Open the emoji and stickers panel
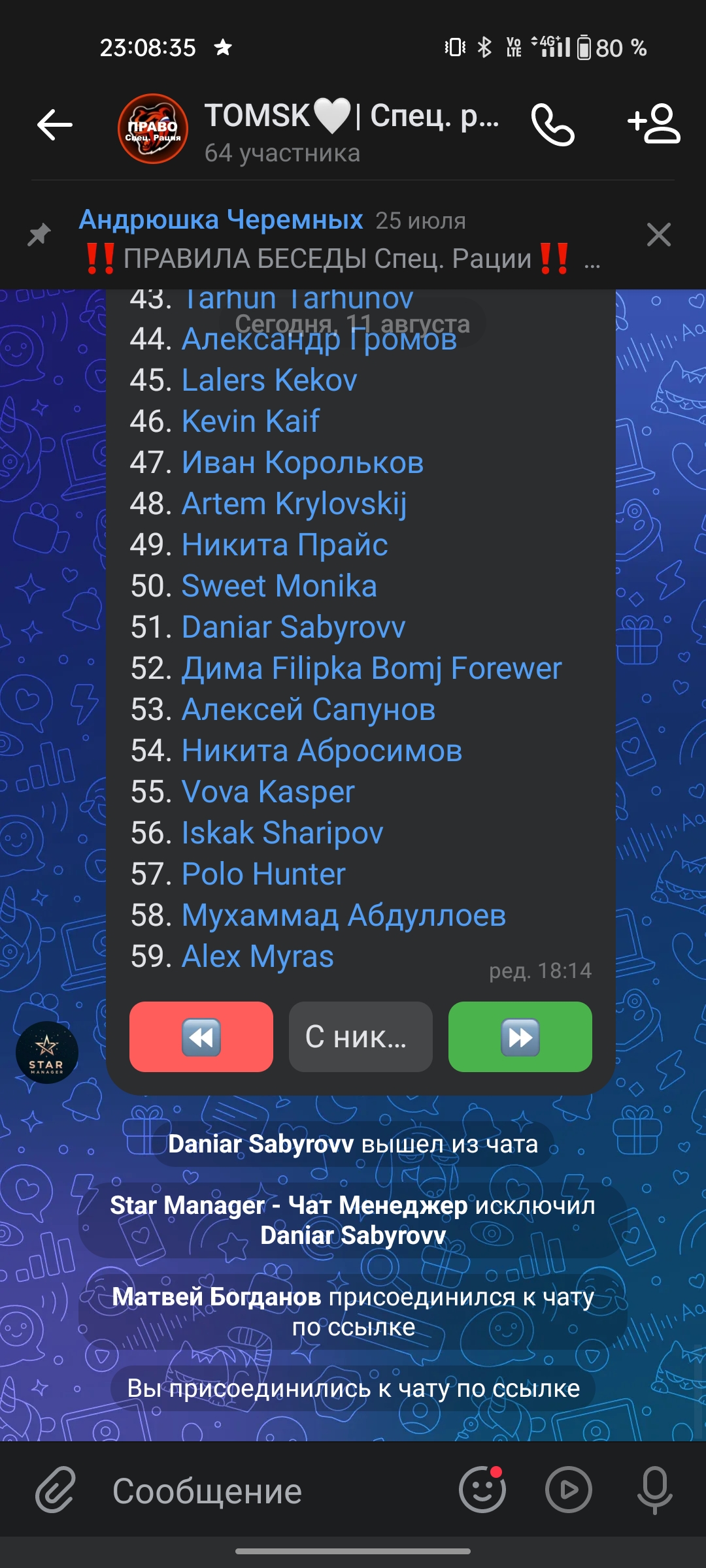 point(482,1490)
